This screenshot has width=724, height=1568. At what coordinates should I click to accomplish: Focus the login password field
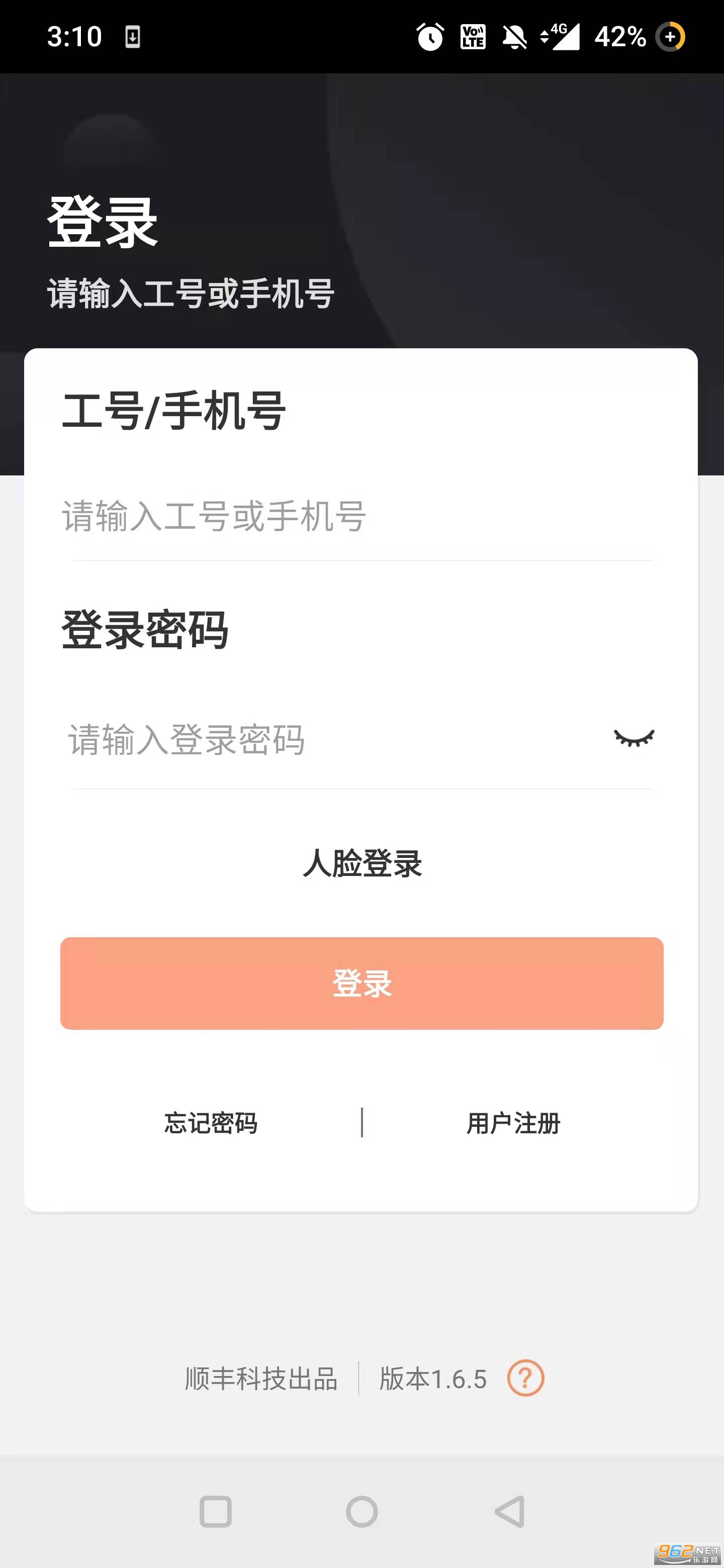pyautogui.click(x=335, y=740)
